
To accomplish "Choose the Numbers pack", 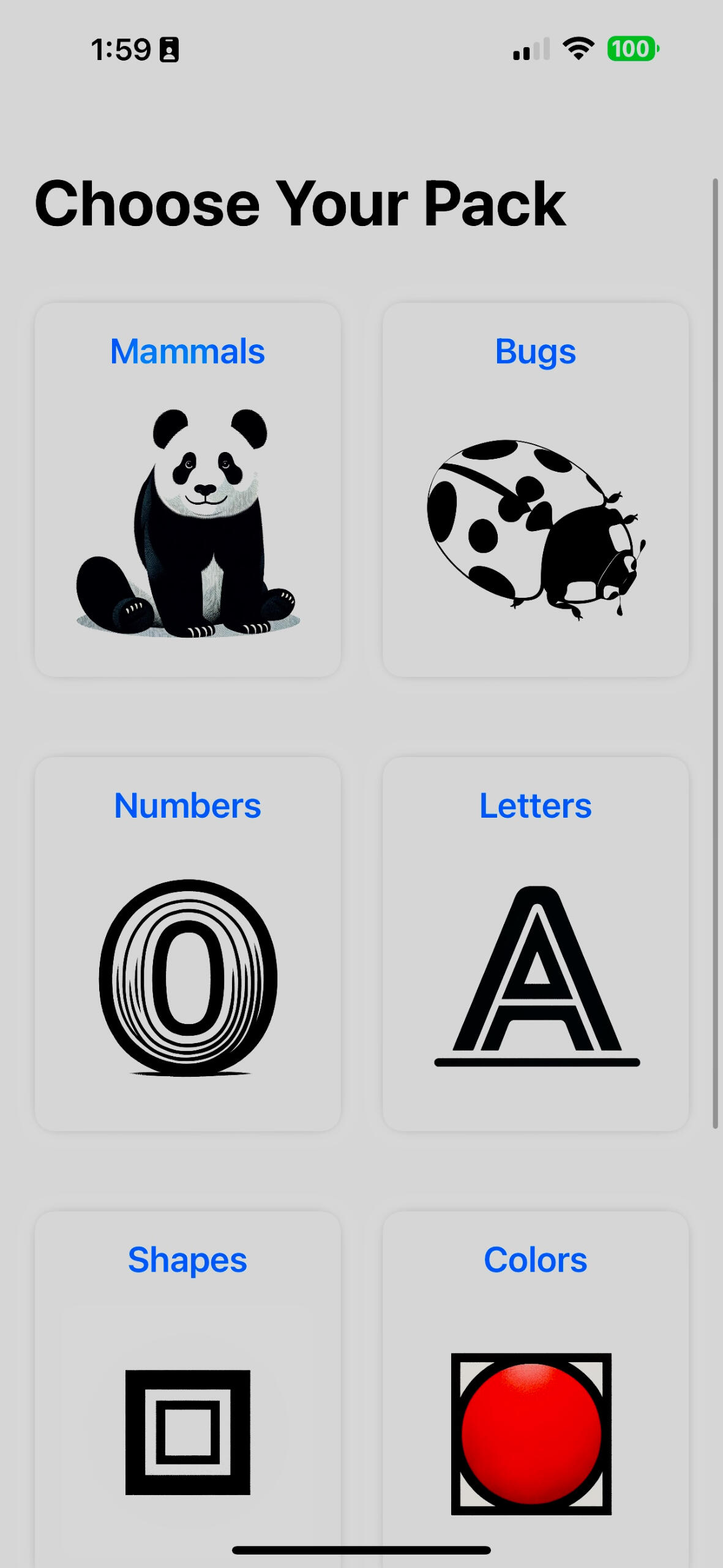I will [187, 944].
